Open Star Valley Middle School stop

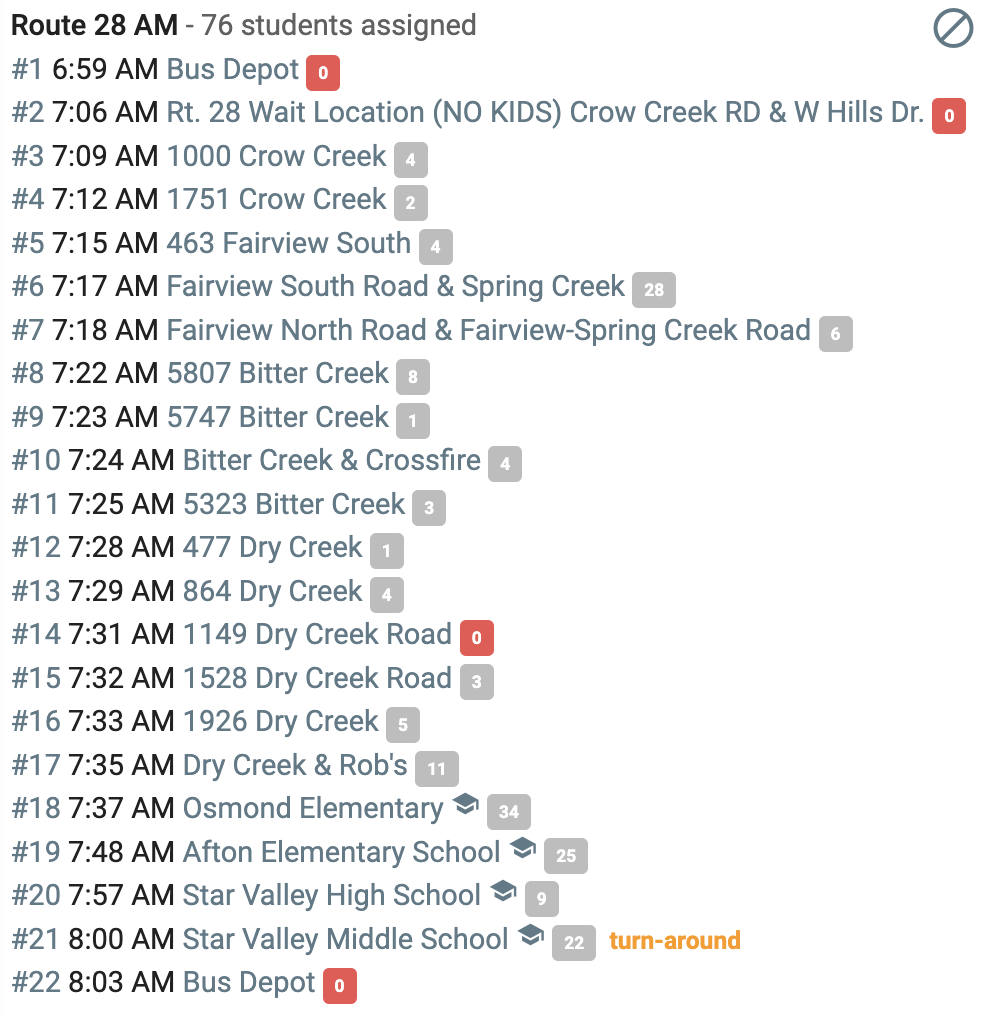coord(345,940)
